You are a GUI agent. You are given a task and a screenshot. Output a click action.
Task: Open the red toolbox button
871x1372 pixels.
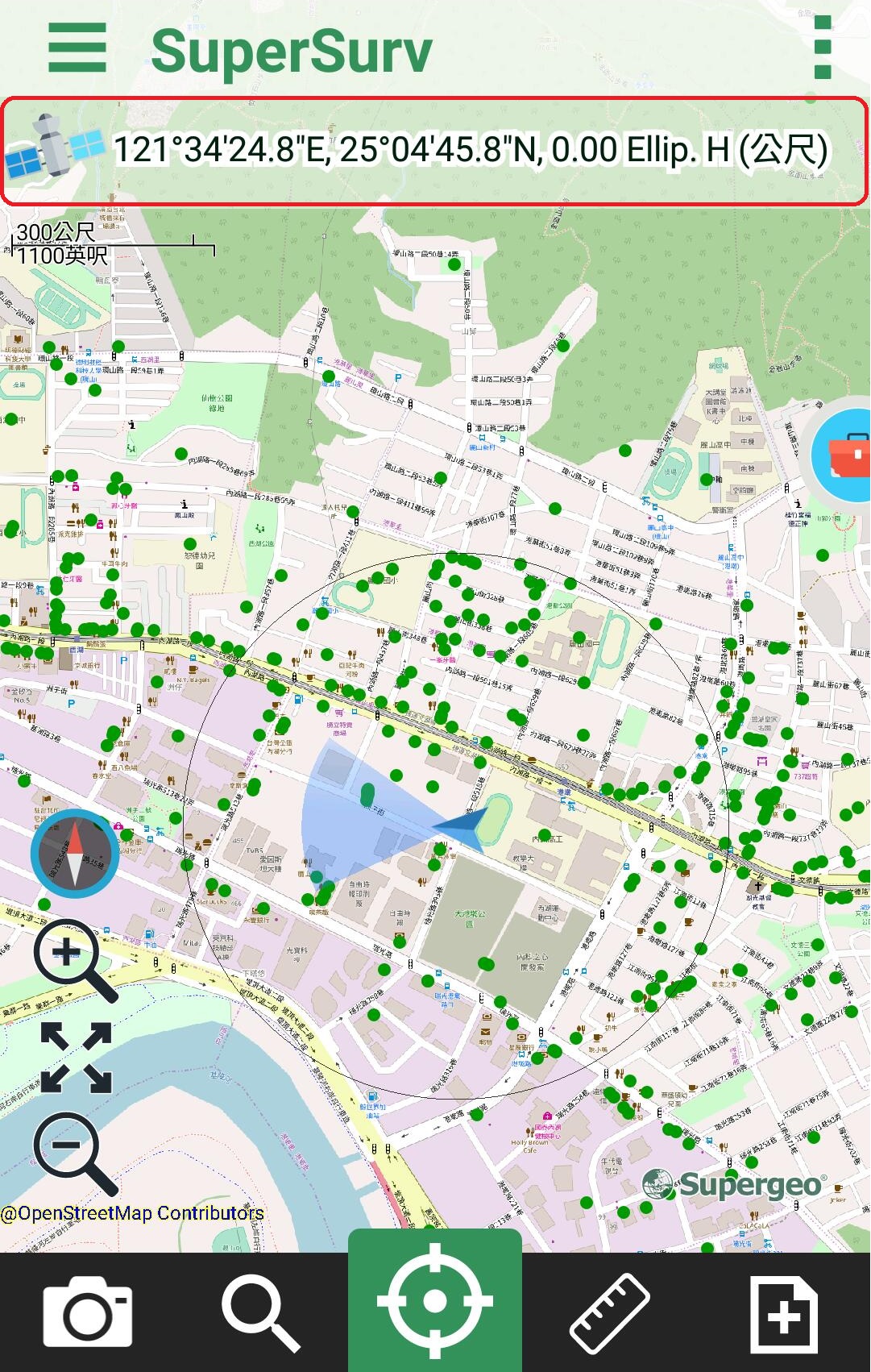click(x=844, y=455)
